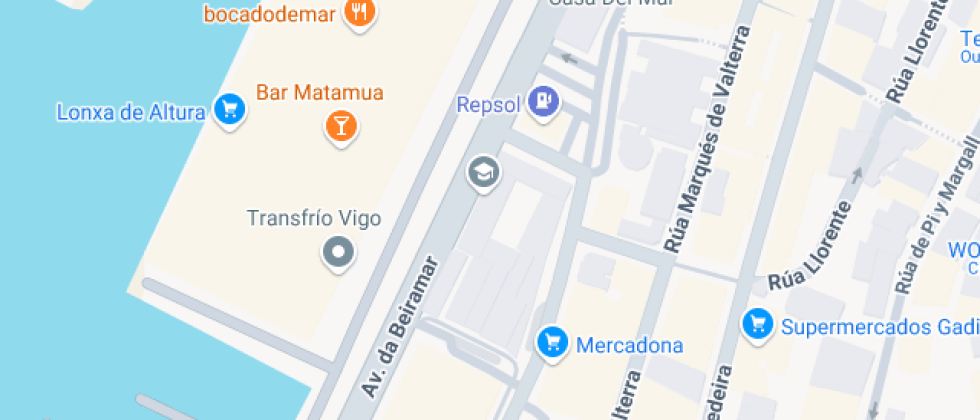Select the Transfrío Vigo location pin
This screenshot has height=420, width=980.
[x=338, y=251]
